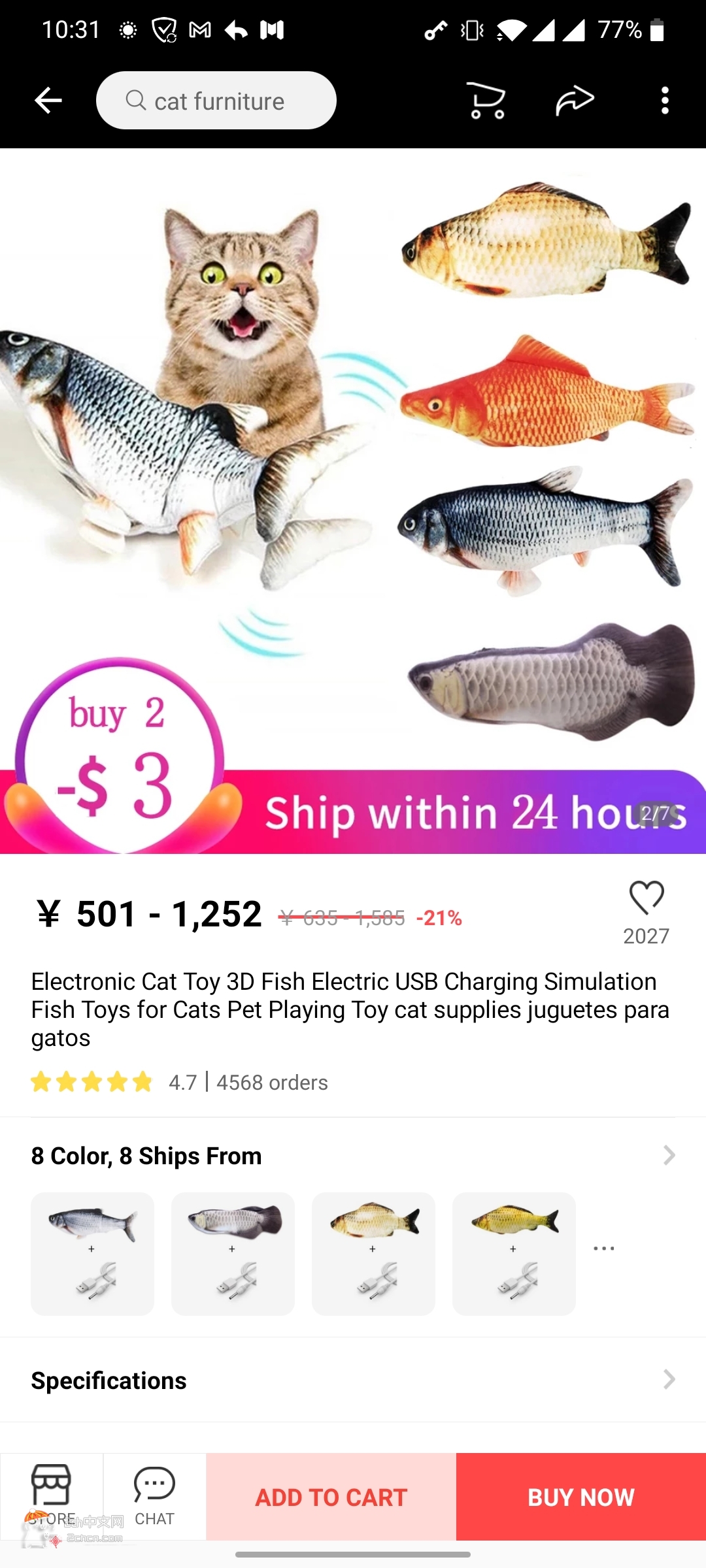
Task: Open the shopping cart
Action: point(487,101)
